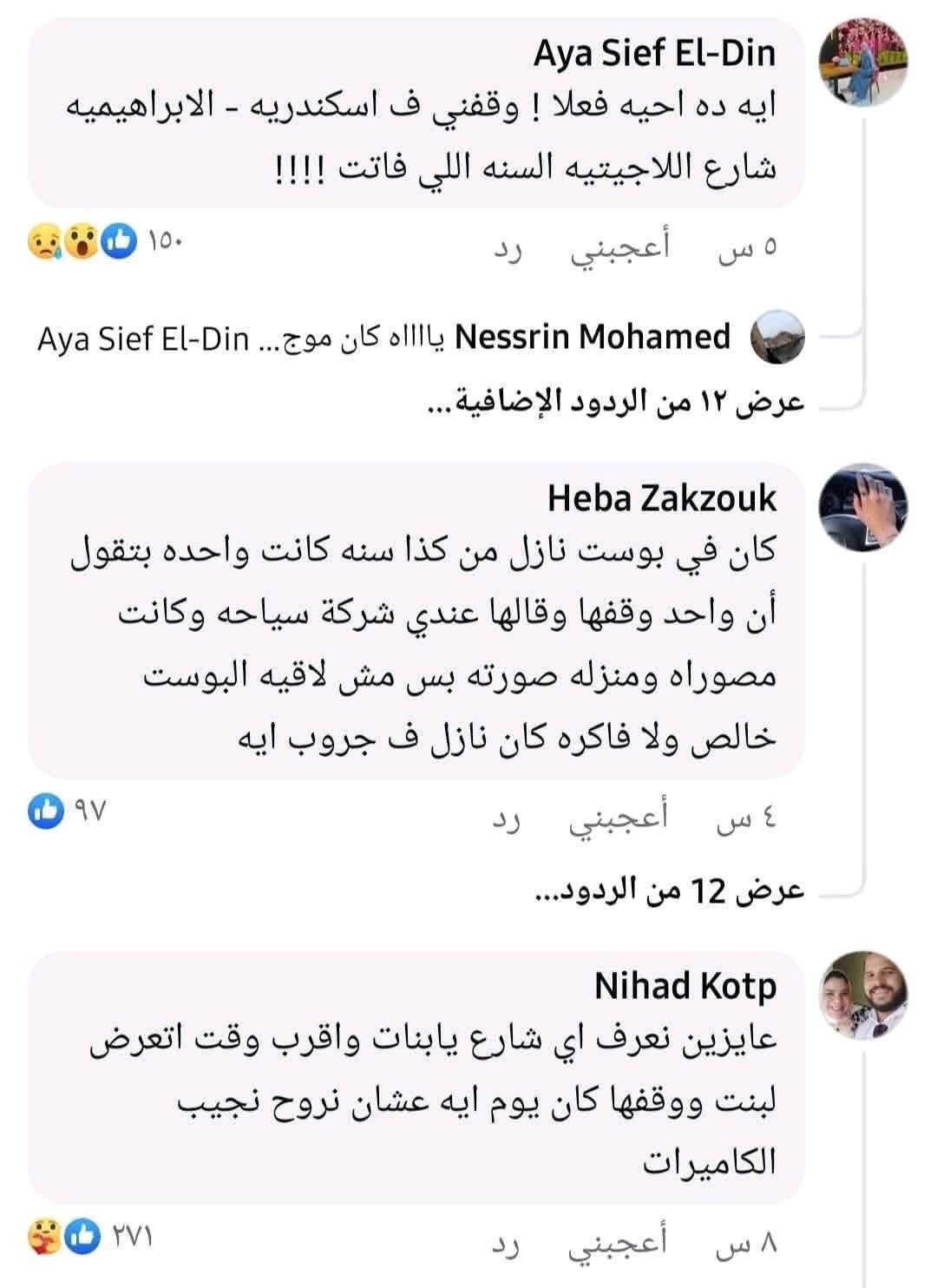Open Heba Zakzouk's profile name
This screenshot has width=937, height=1288.
[x=662, y=498]
